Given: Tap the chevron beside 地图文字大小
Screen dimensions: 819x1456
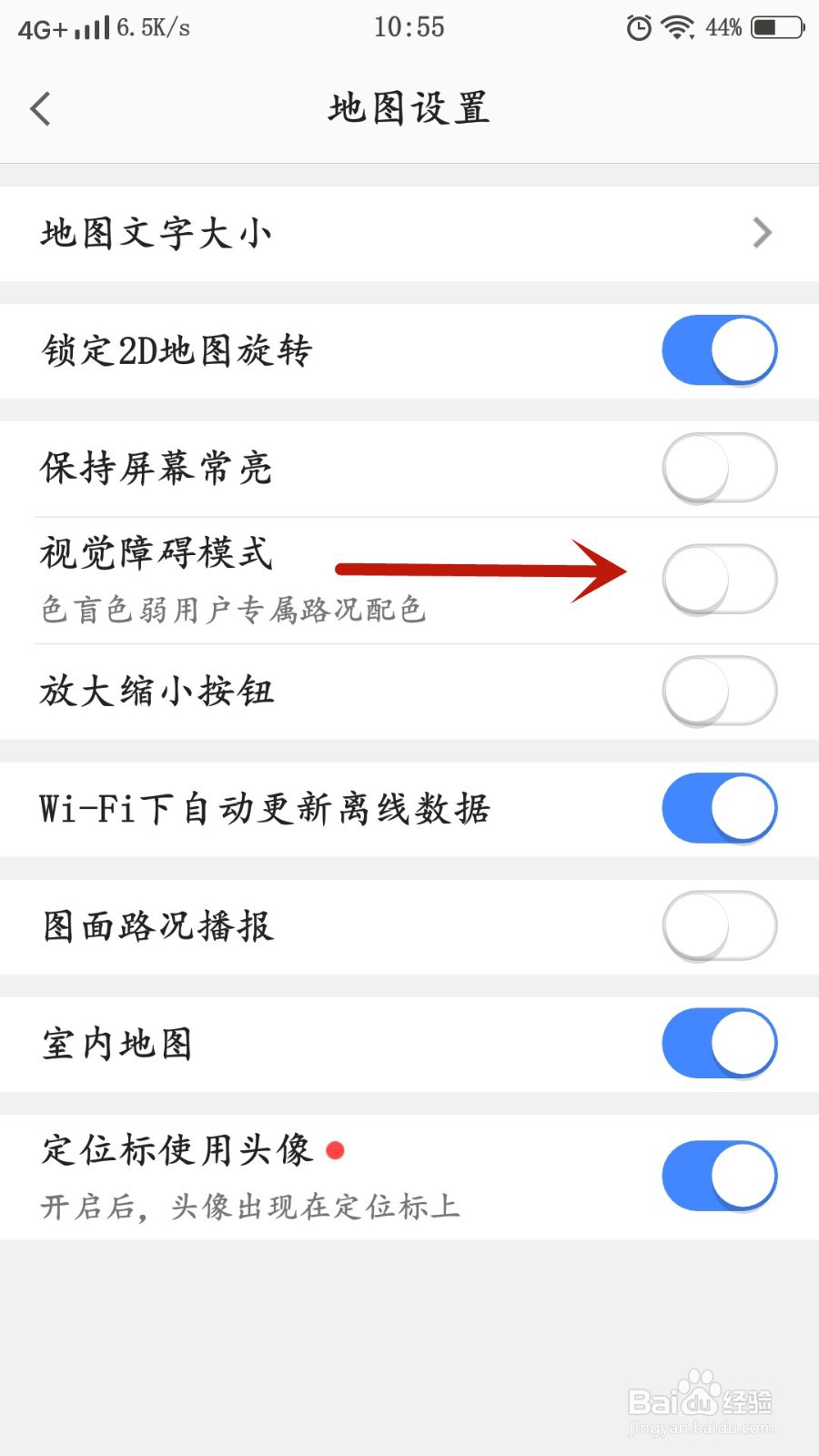Looking at the screenshot, I should (x=763, y=233).
